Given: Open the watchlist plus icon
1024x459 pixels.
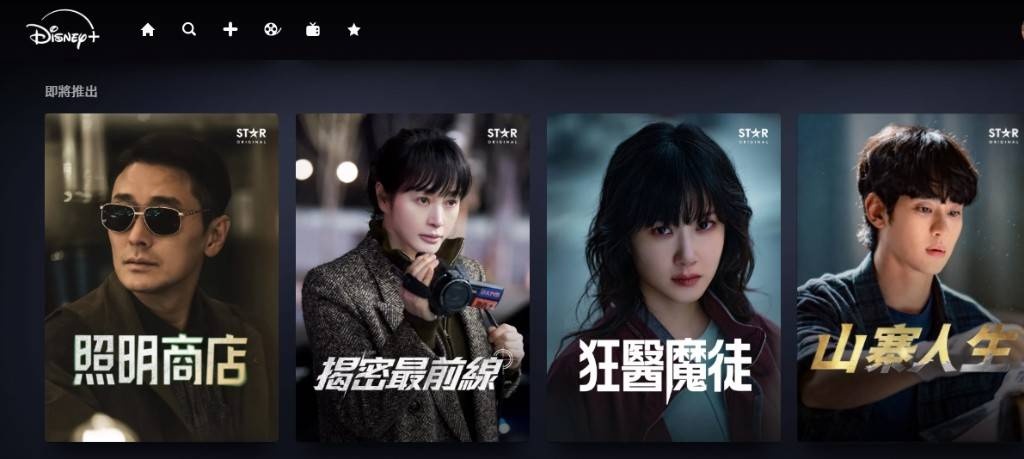Looking at the screenshot, I should point(230,30).
